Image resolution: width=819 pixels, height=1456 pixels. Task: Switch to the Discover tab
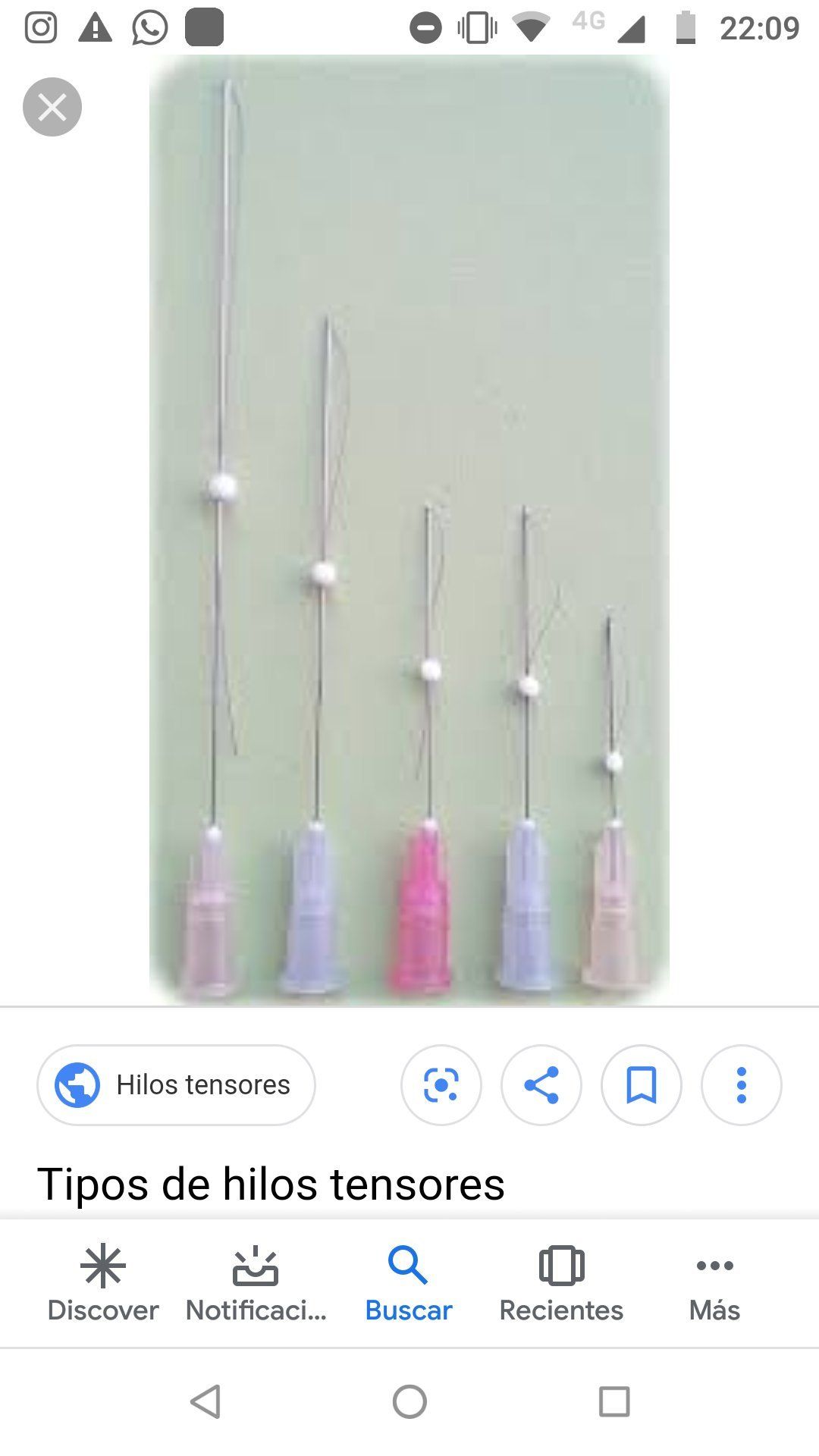[x=103, y=1284]
